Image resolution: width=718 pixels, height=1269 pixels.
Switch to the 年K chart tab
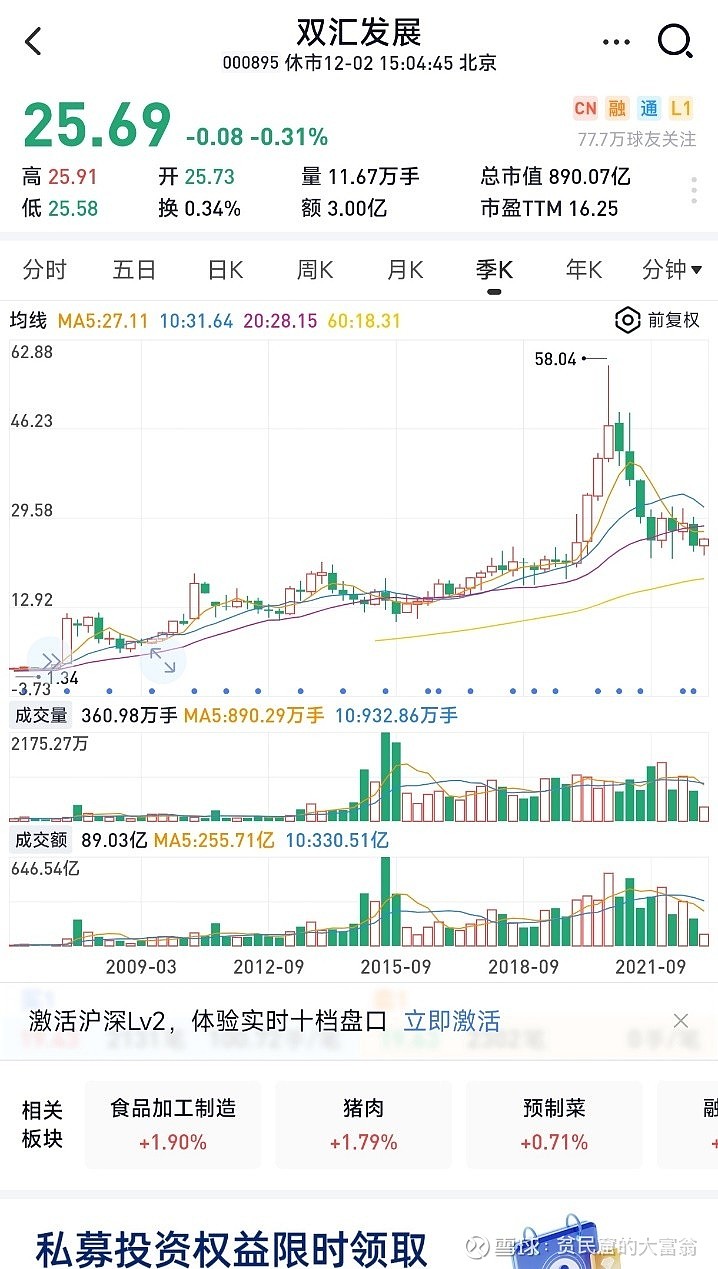point(584,270)
